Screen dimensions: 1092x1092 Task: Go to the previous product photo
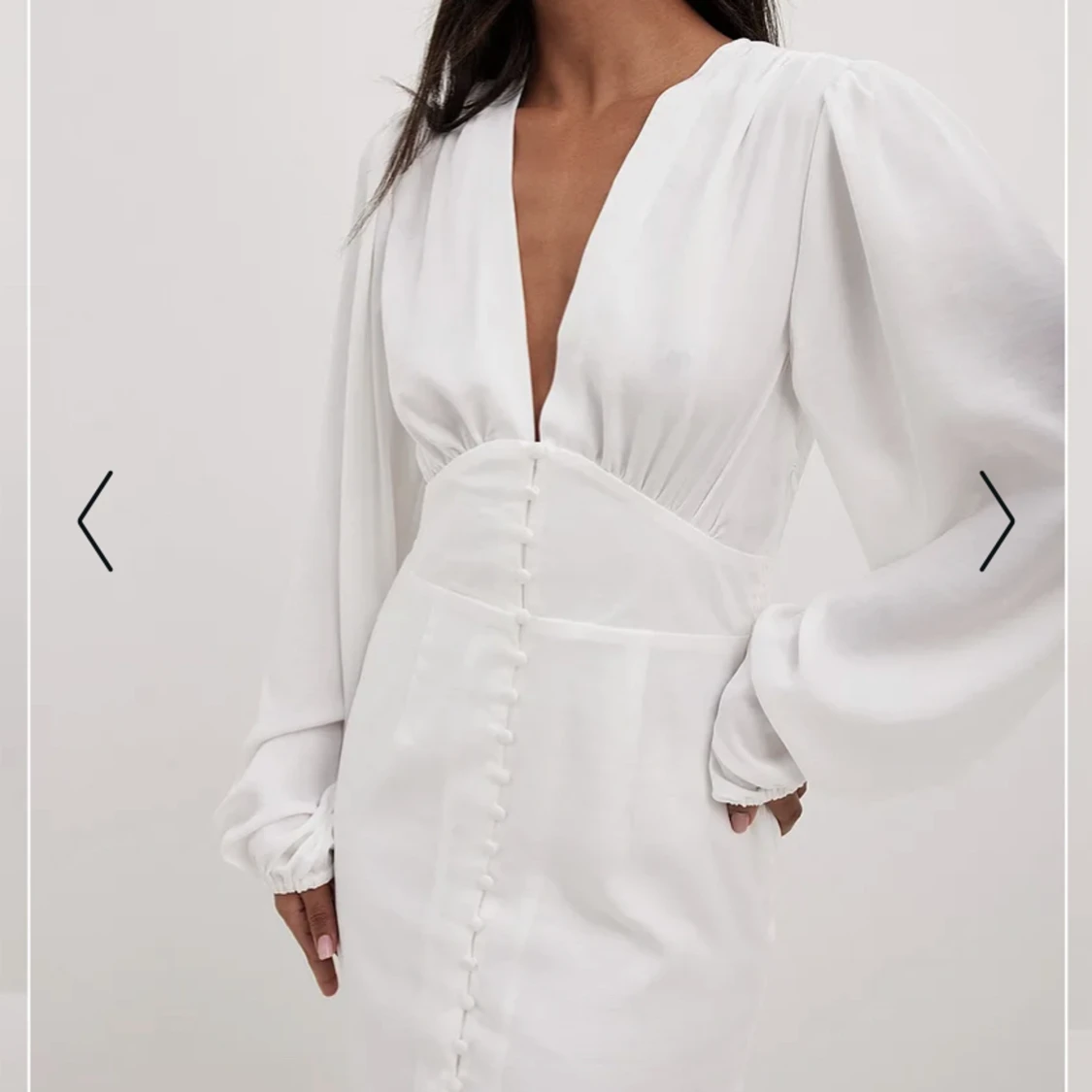(95, 521)
